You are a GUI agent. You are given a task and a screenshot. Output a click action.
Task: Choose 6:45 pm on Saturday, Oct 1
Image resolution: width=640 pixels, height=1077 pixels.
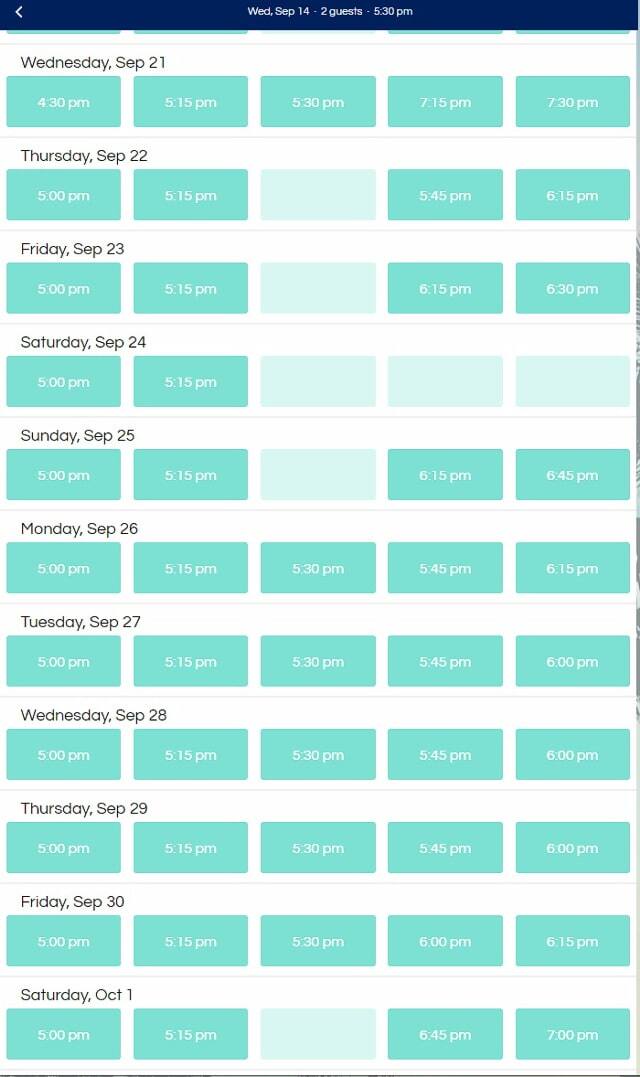(445, 1034)
